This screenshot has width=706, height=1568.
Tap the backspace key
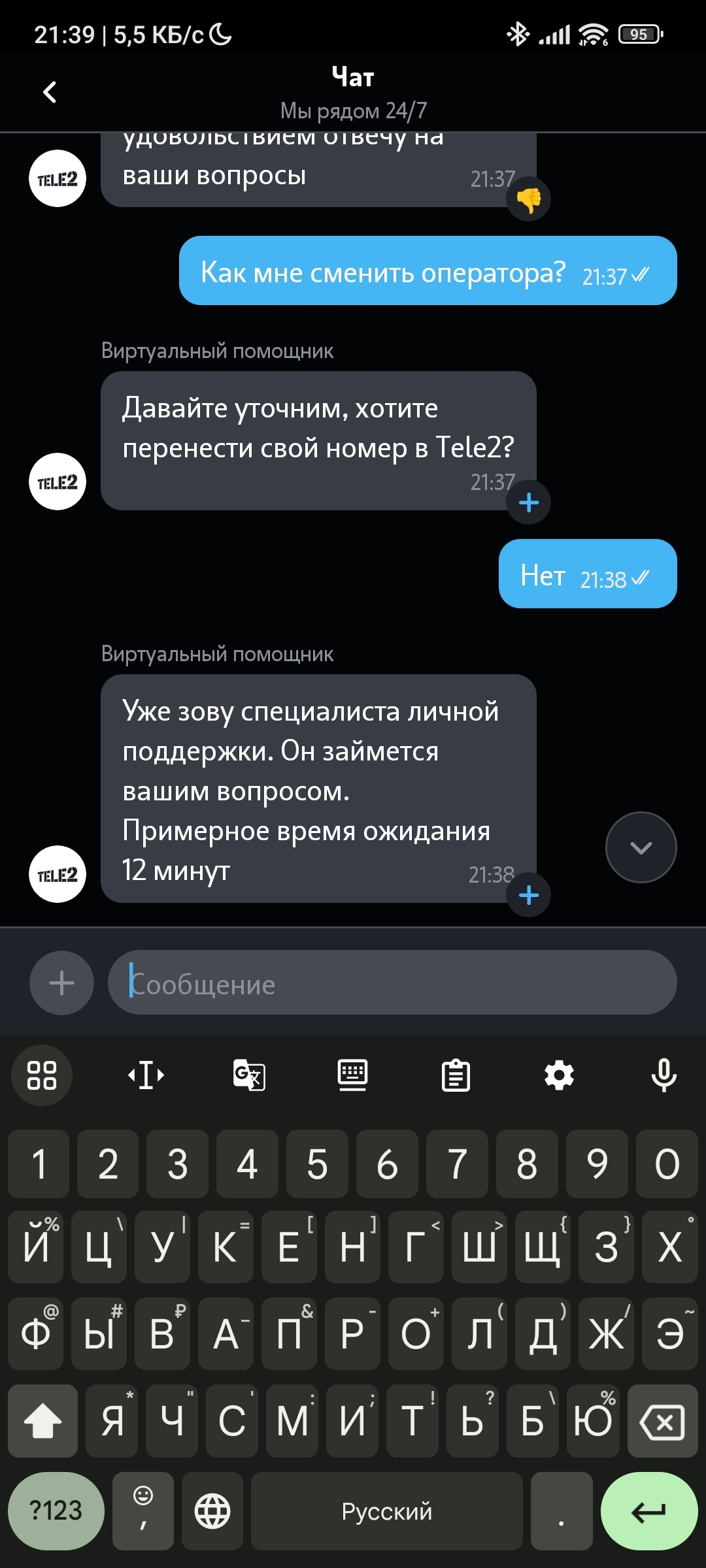point(662,1421)
